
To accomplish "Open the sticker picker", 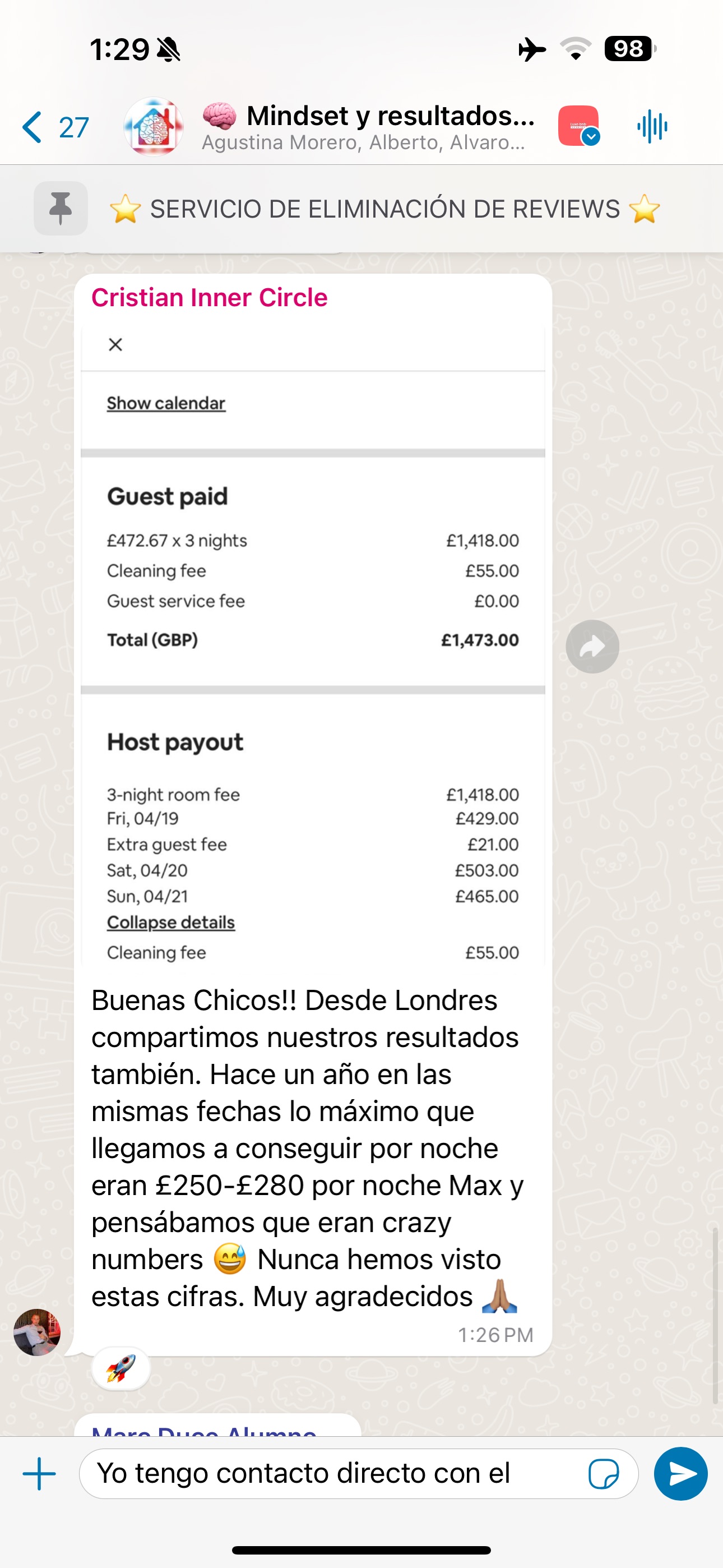I will (x=604, y=1474).
